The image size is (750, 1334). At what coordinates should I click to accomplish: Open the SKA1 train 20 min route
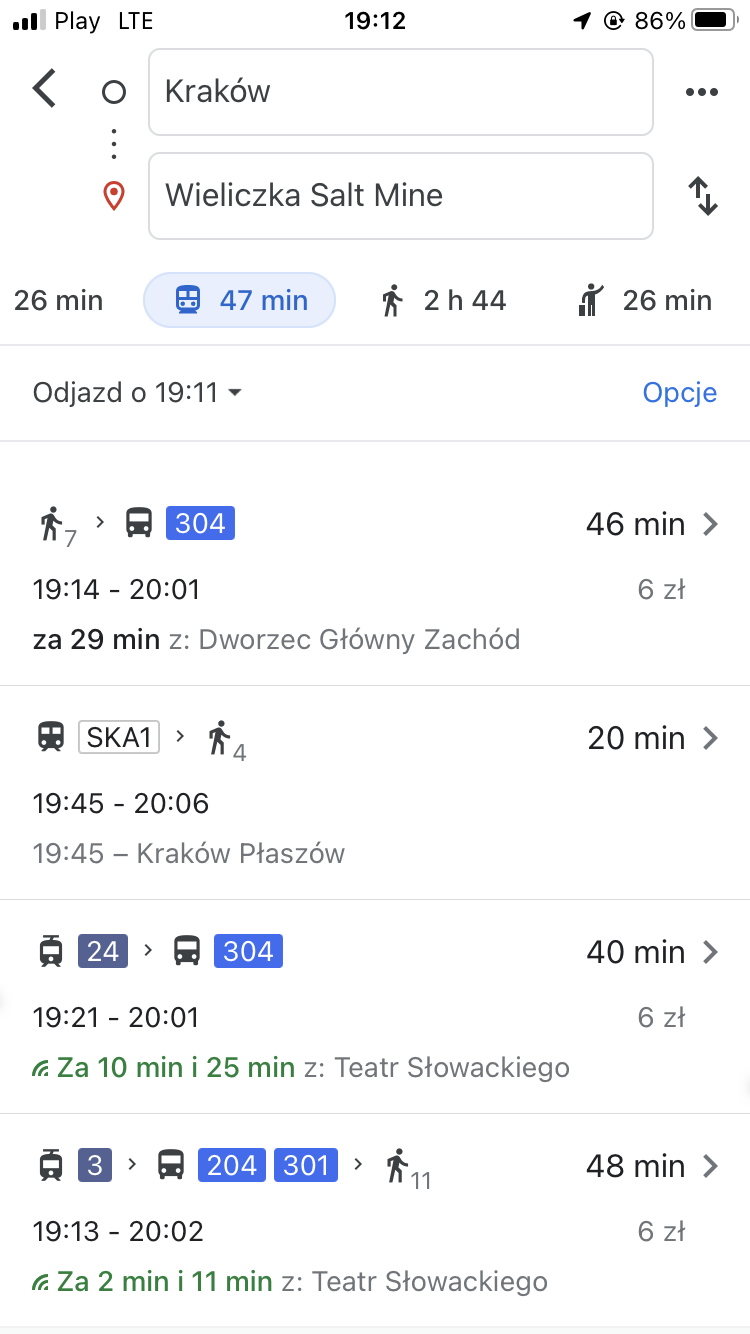pos(375,793)
